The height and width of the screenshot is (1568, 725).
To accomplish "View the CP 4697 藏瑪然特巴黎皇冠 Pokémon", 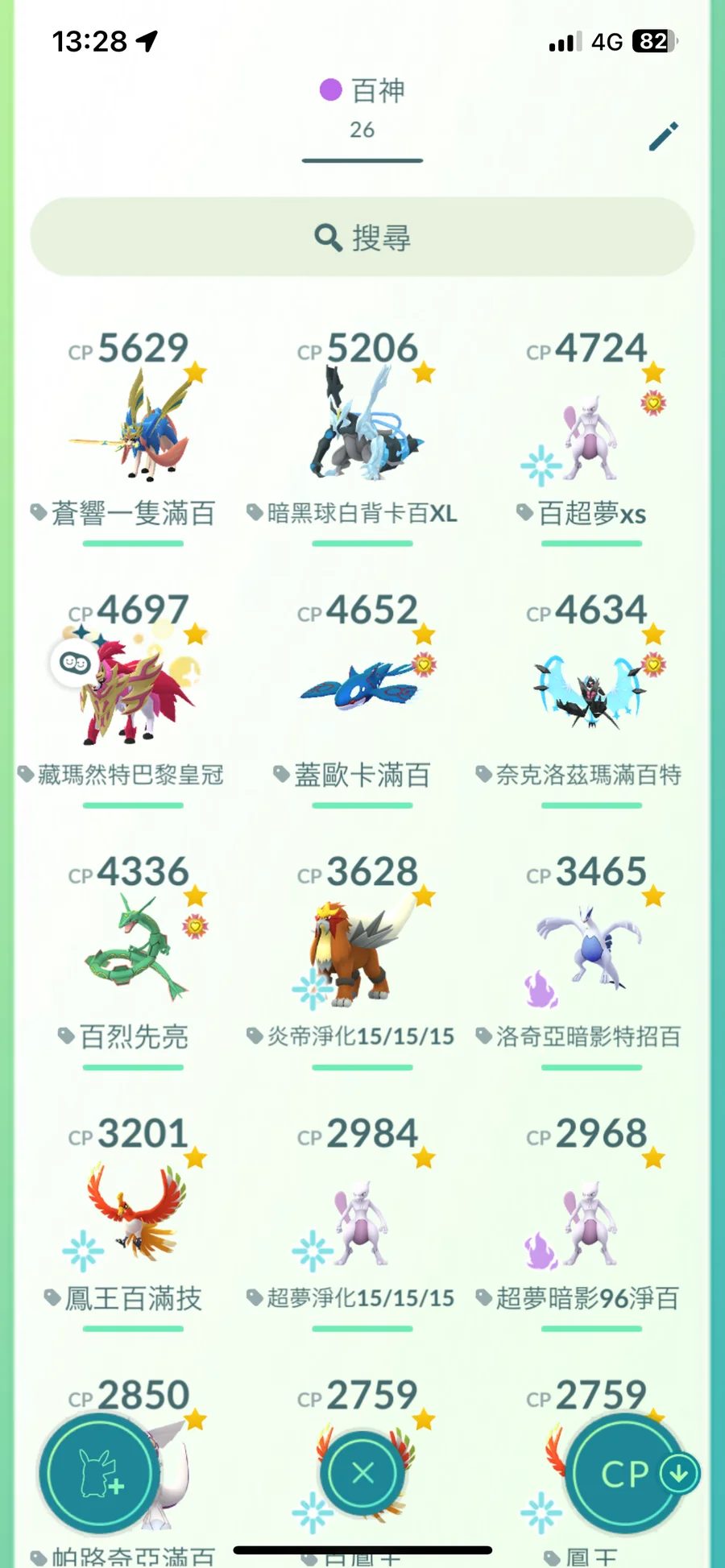I will (x=133, y=689).
